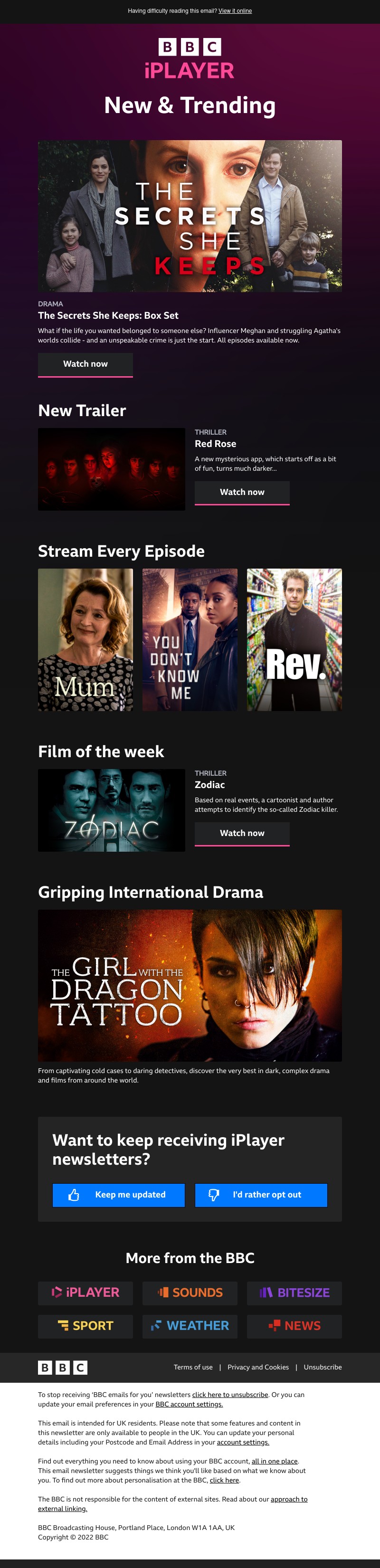Open Privacy and Cookies

[x=257, y=1367]
